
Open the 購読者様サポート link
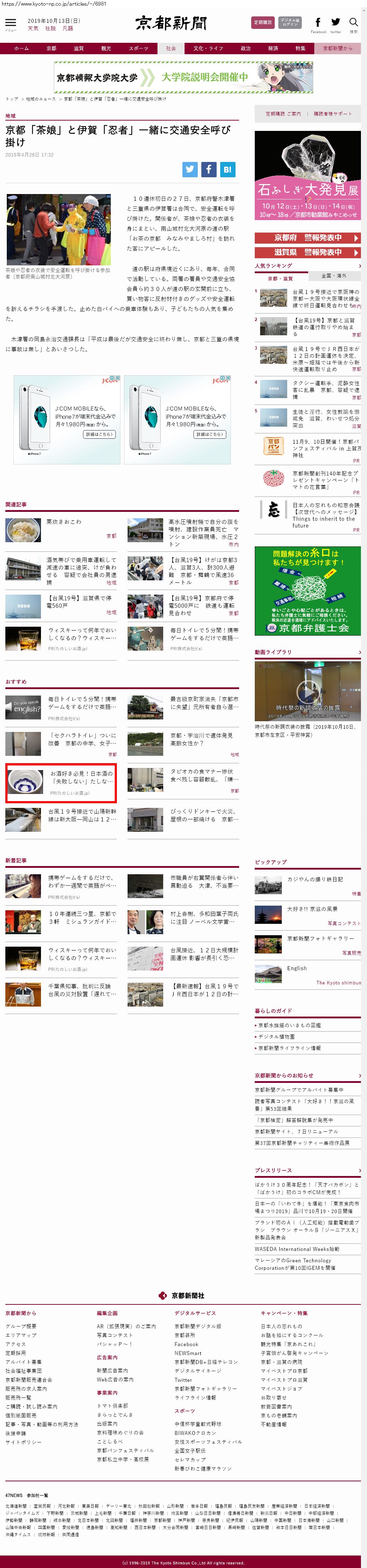333,114
